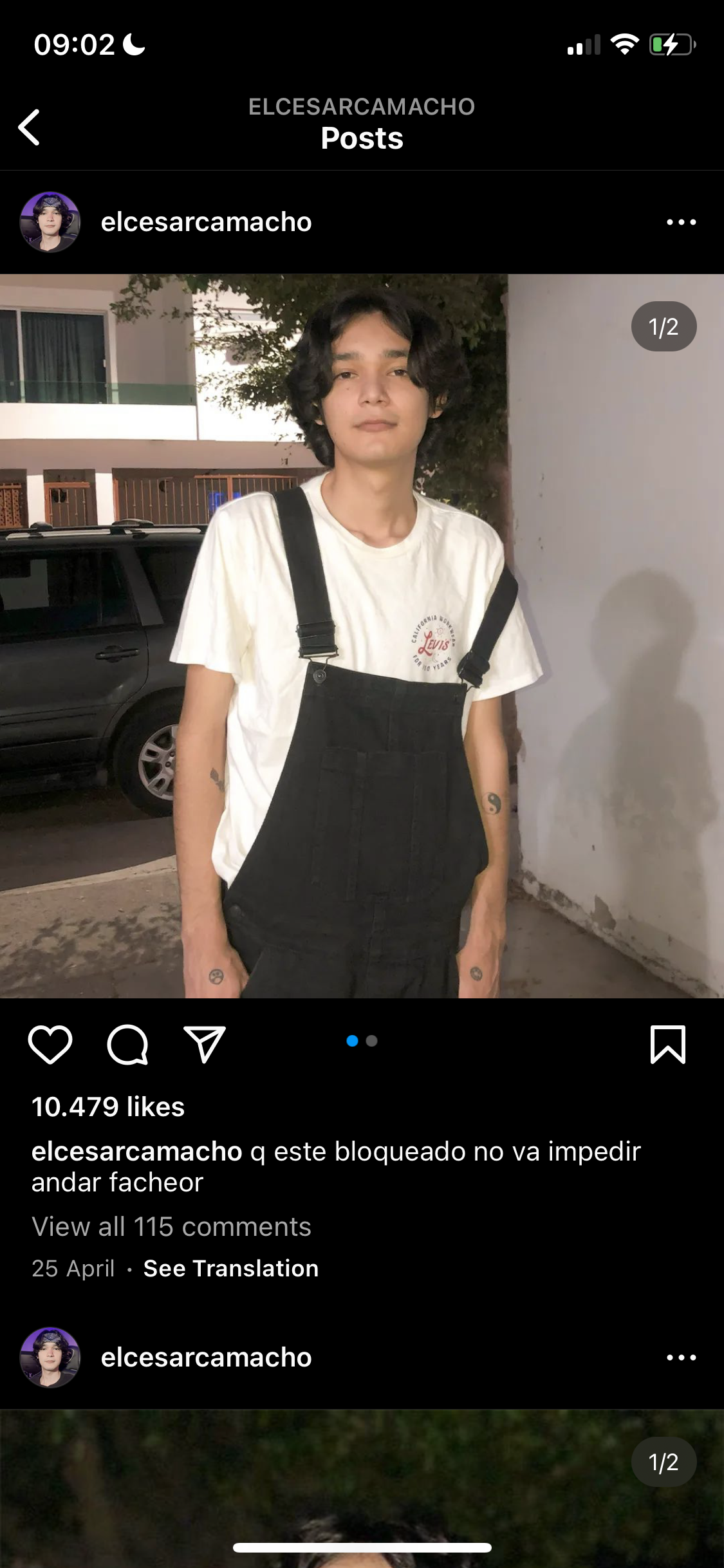724x1568 pixels.
Task: Open the options menu of the first post
Action: pyautogui.click(x=682, y=222)
